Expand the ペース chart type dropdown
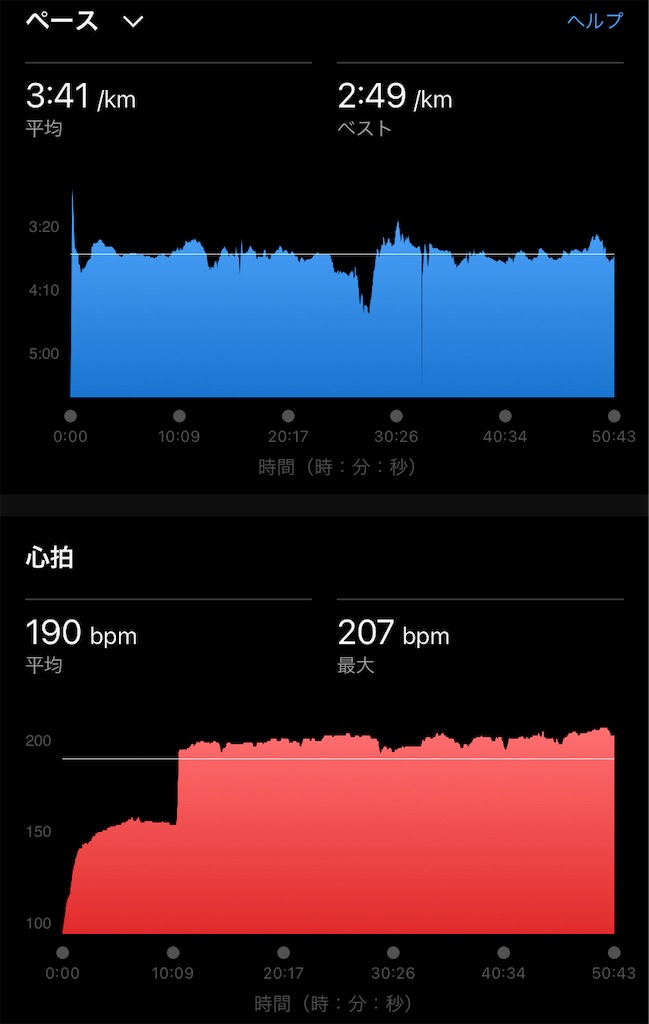Viewport: 649px width, 1024px height. (133, 21)
